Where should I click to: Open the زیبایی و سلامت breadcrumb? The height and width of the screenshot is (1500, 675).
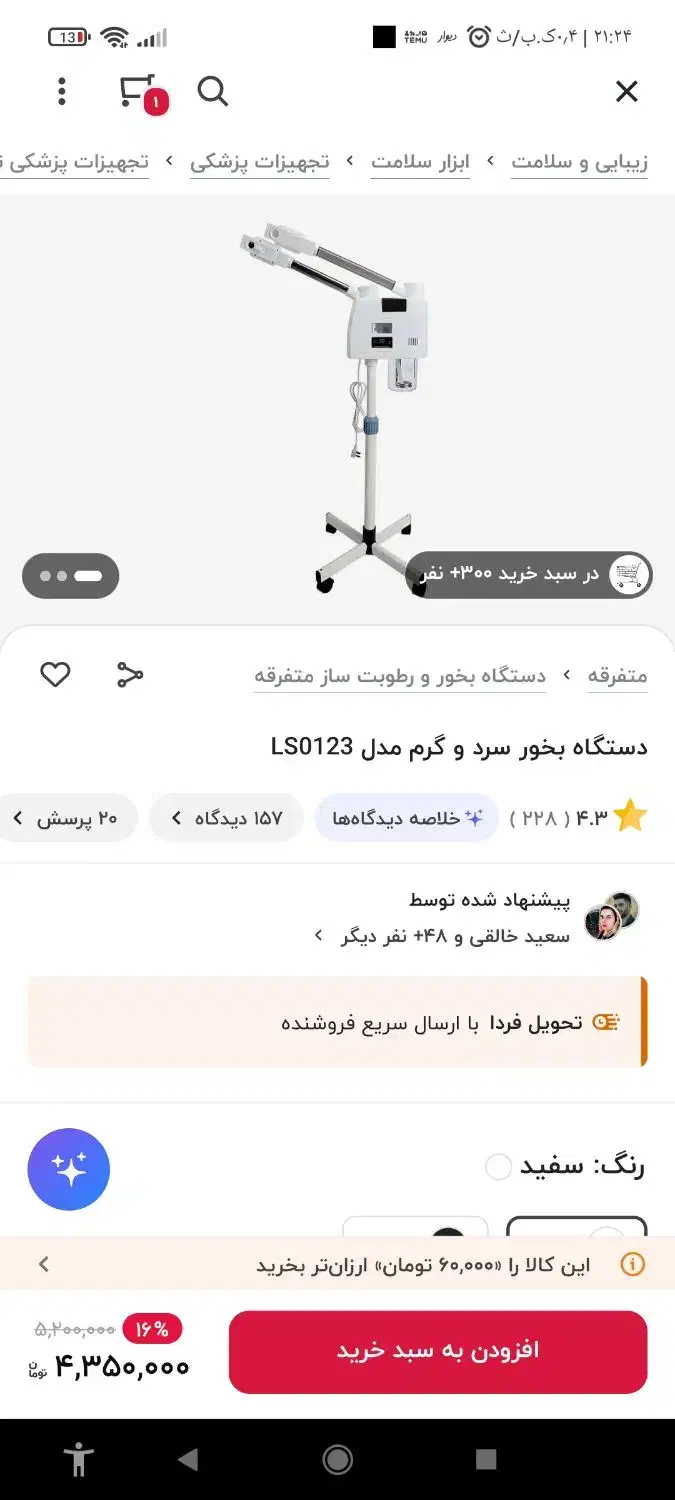click(579, 162)
